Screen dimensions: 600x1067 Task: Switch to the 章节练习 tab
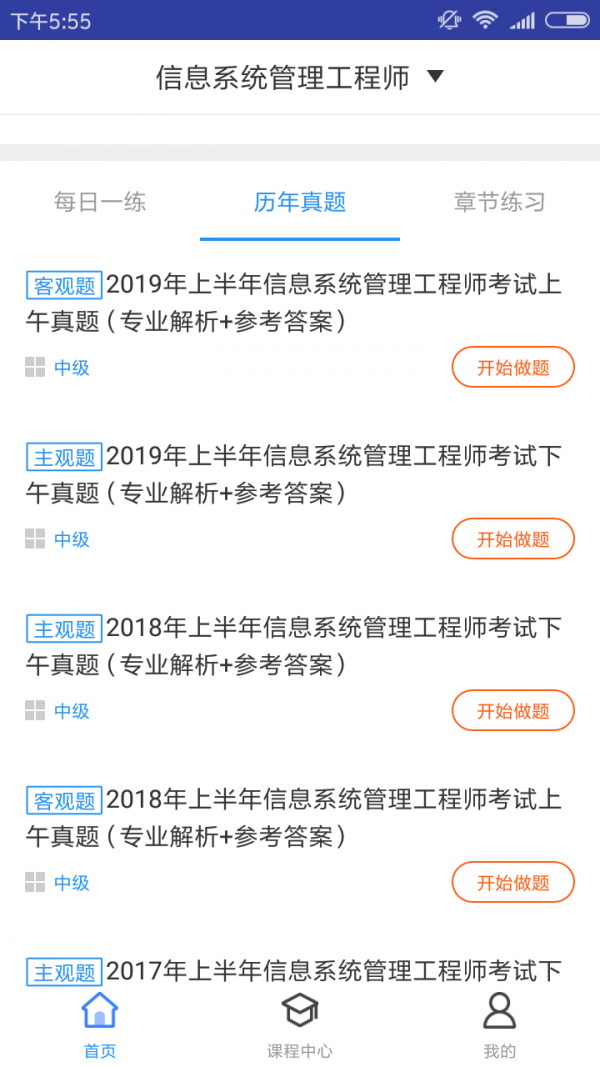499,202
